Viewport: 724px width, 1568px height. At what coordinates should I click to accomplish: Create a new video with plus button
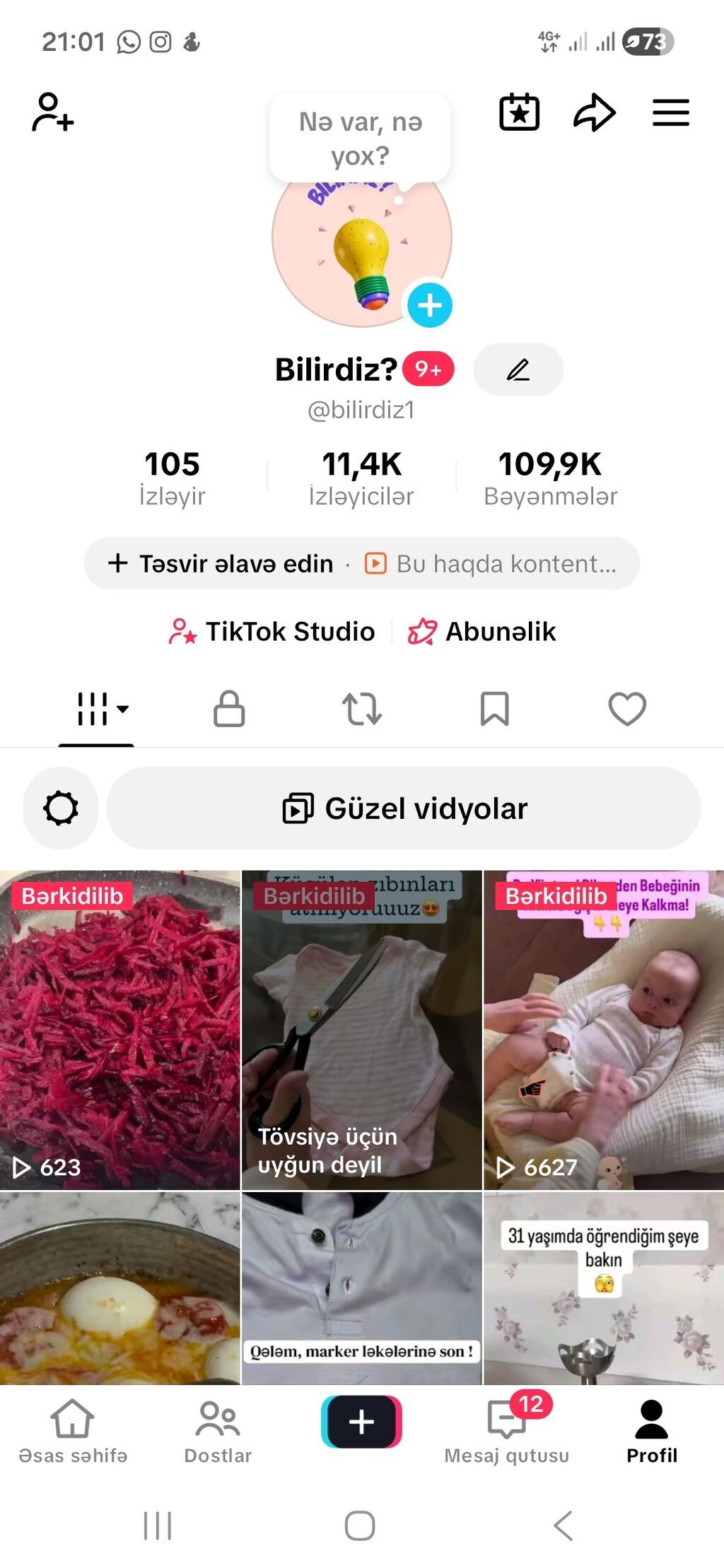point(361,1421)
